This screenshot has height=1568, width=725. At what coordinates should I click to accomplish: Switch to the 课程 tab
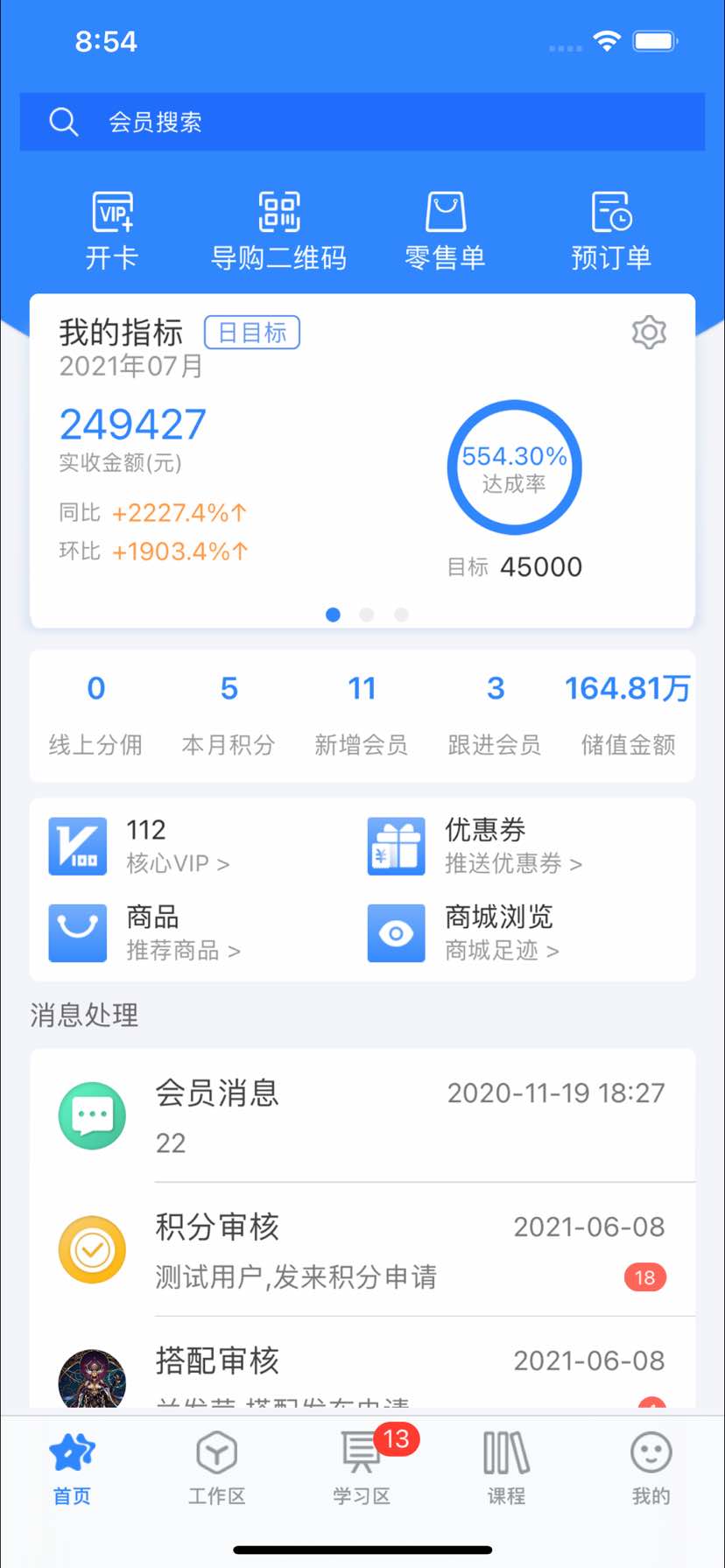[506, 1466]
